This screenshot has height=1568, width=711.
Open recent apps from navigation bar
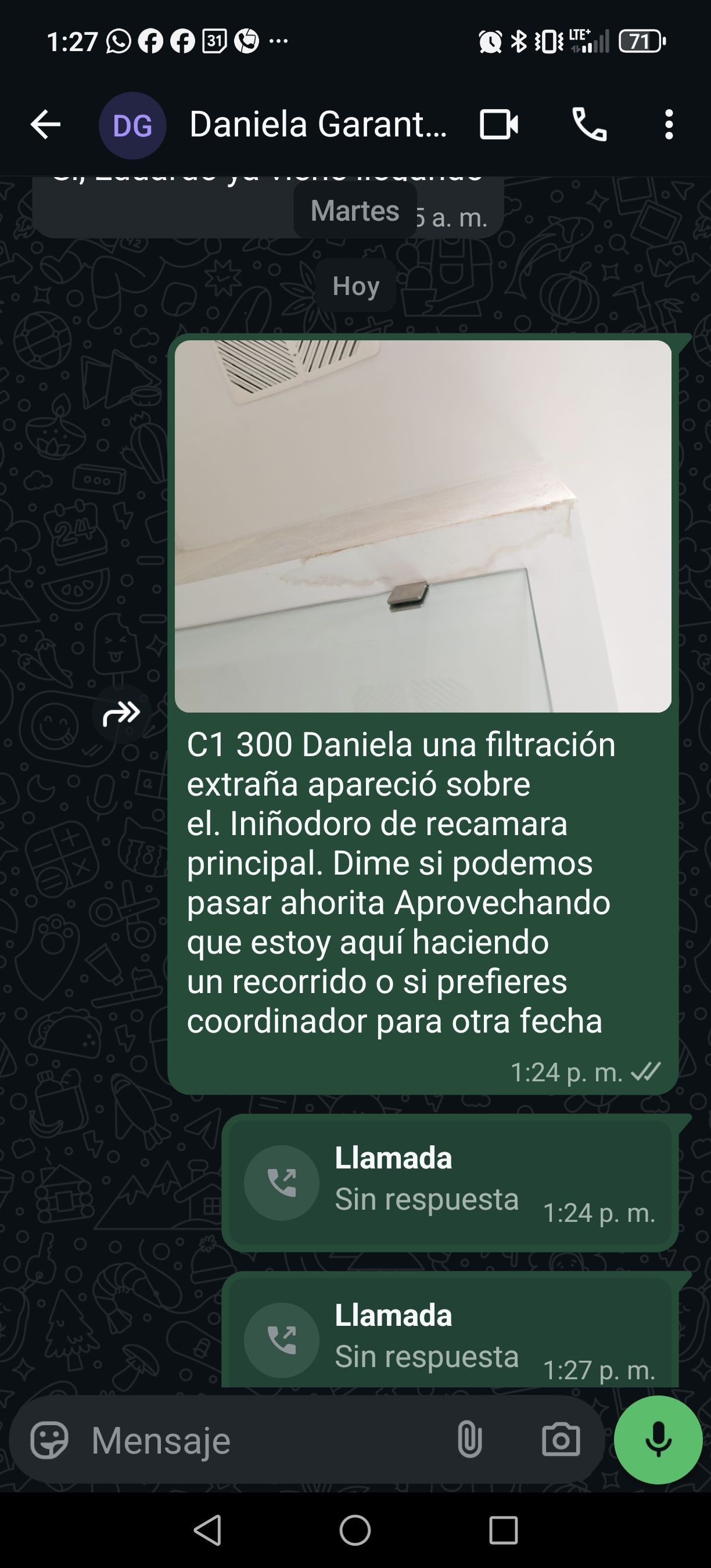click(503, 1530)
